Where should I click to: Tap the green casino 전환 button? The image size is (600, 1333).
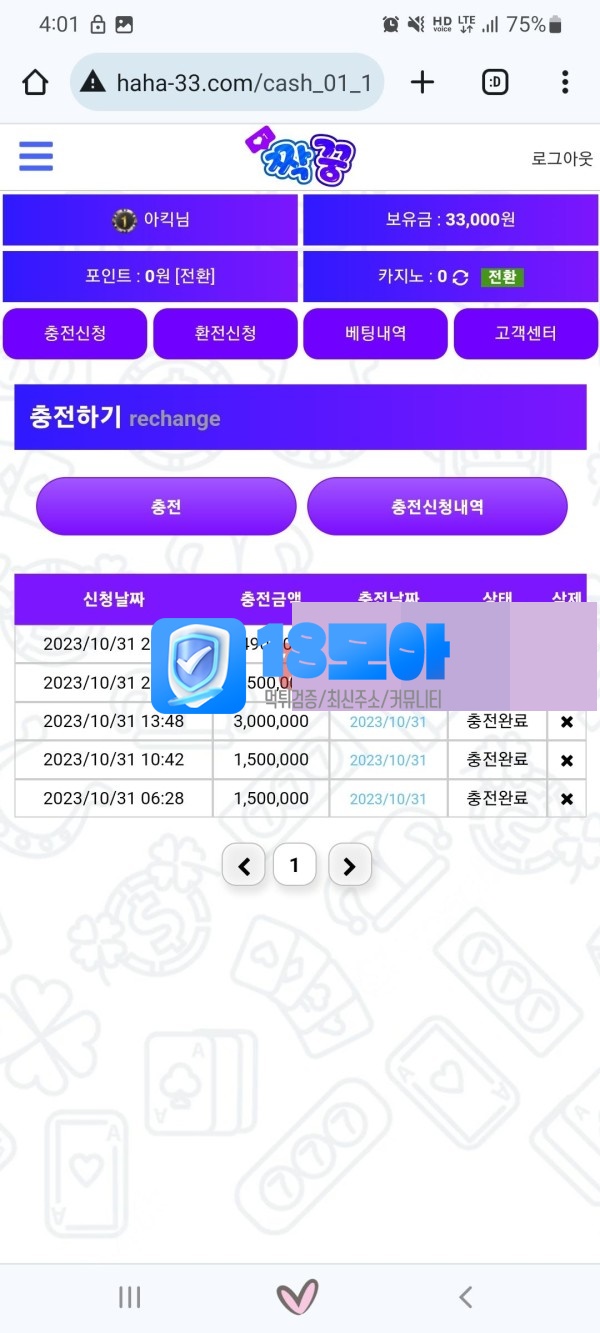502,277
